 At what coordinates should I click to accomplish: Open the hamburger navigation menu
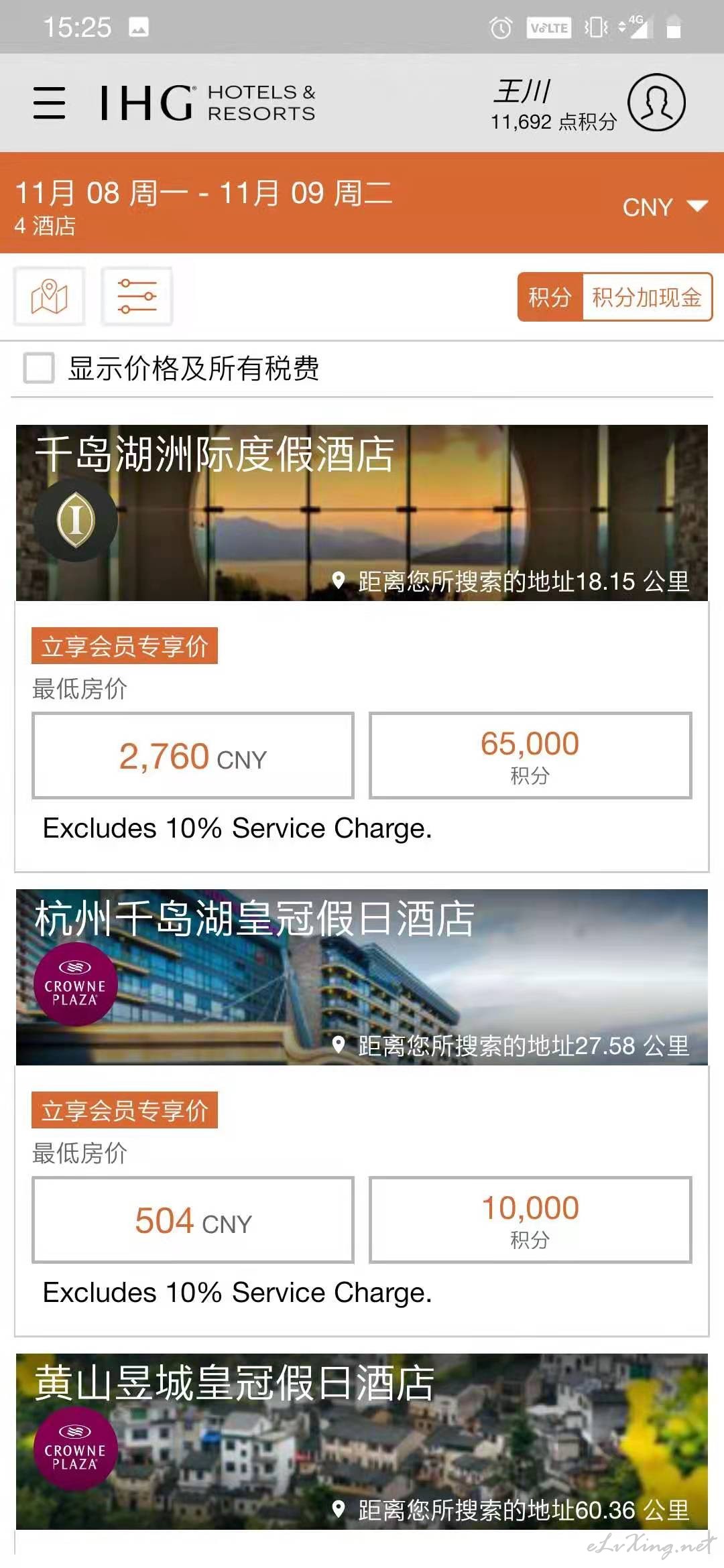coord(49,103)
